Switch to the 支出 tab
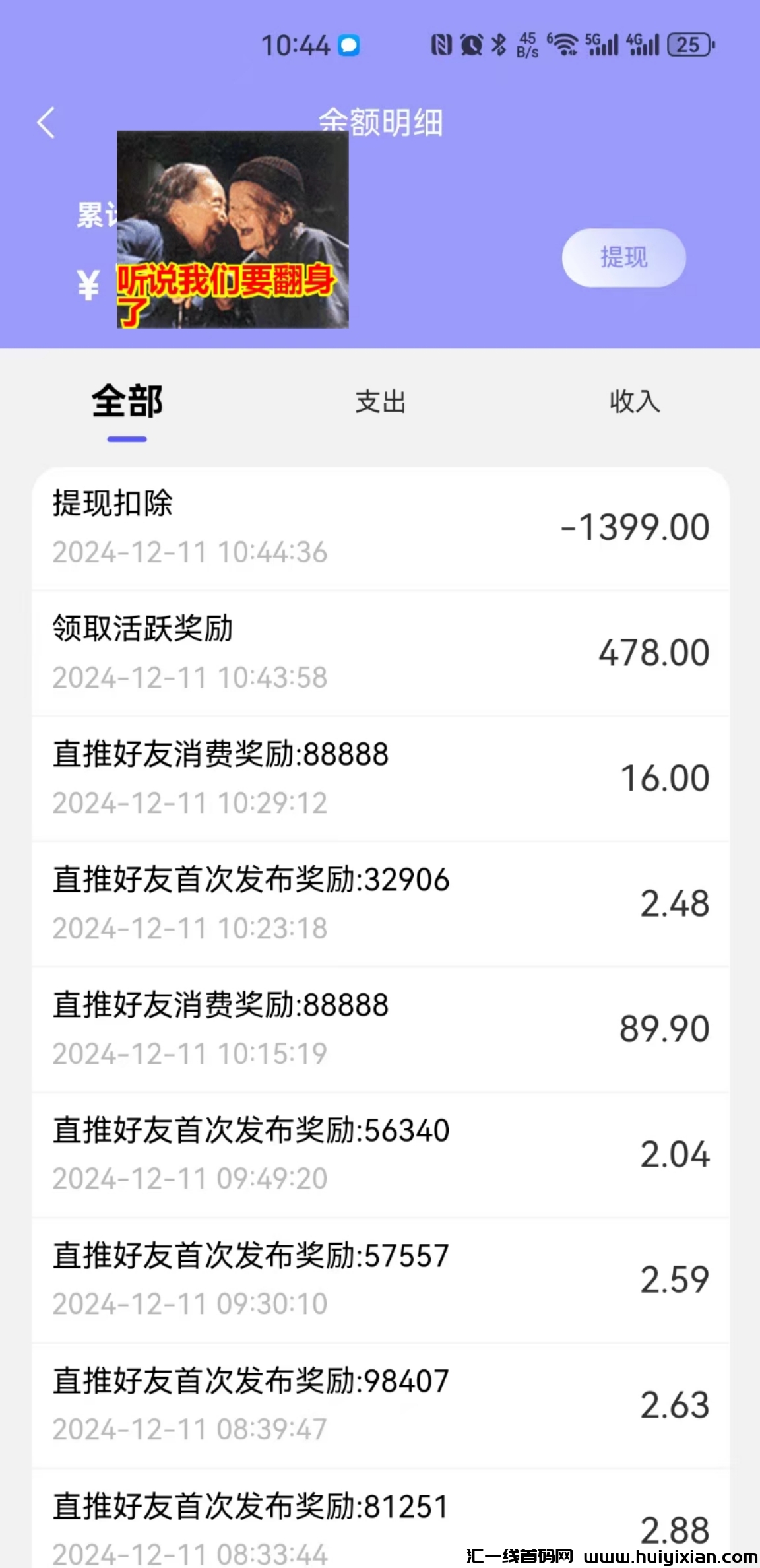760x1568 pixels. tap(381, 401)
